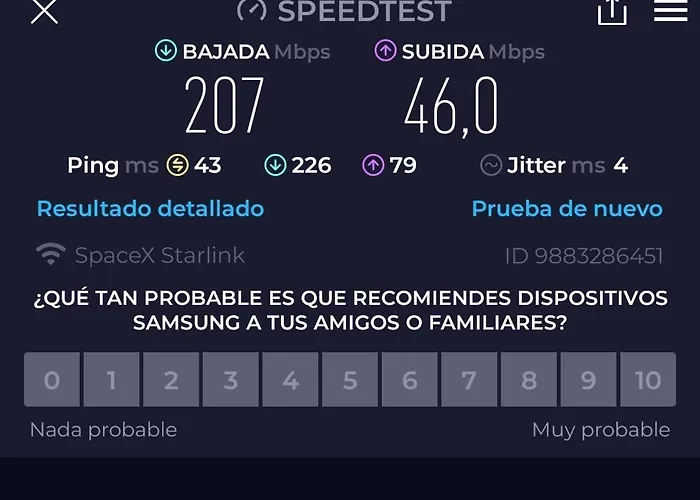Pick score 3 for Samsung devices
The image size is (700, 500).
point(231,380)
